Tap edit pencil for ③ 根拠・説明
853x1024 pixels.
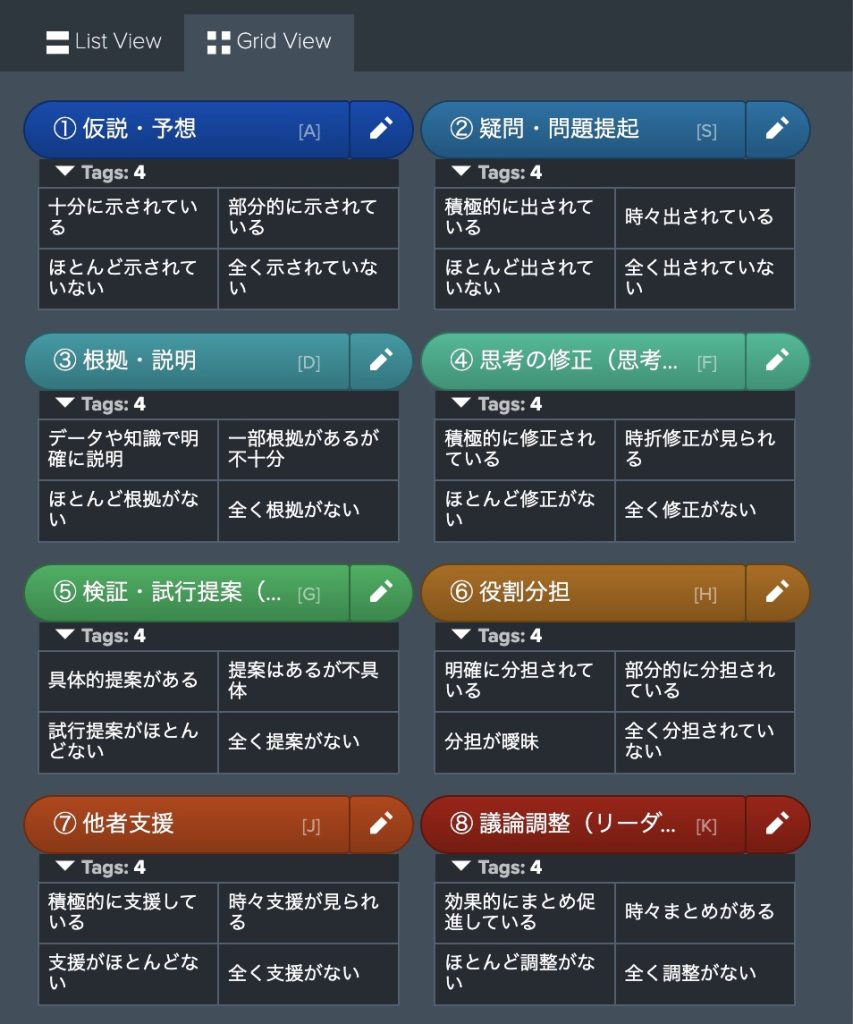tap(380, 361)
